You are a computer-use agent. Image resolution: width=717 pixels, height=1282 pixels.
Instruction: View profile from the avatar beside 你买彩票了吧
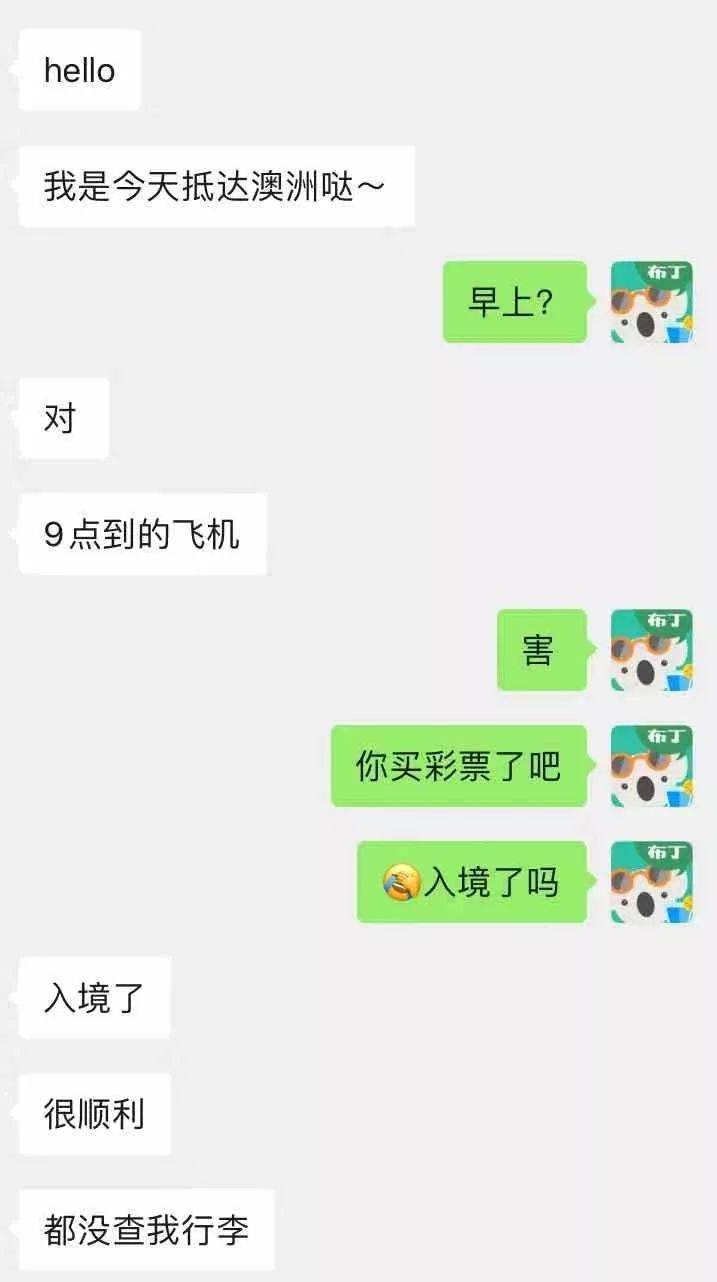click(x=651, y=766)
